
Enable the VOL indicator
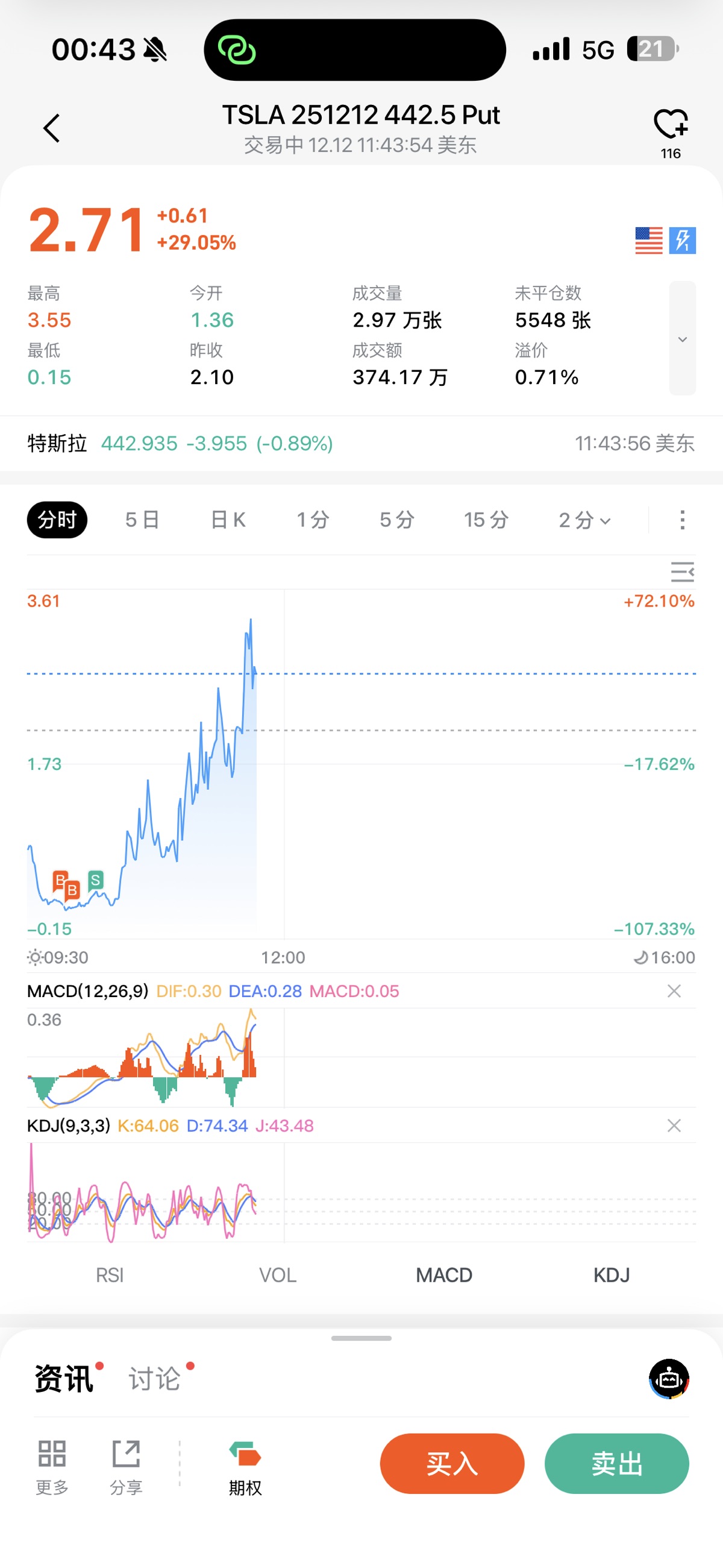tap(278, 1274)
